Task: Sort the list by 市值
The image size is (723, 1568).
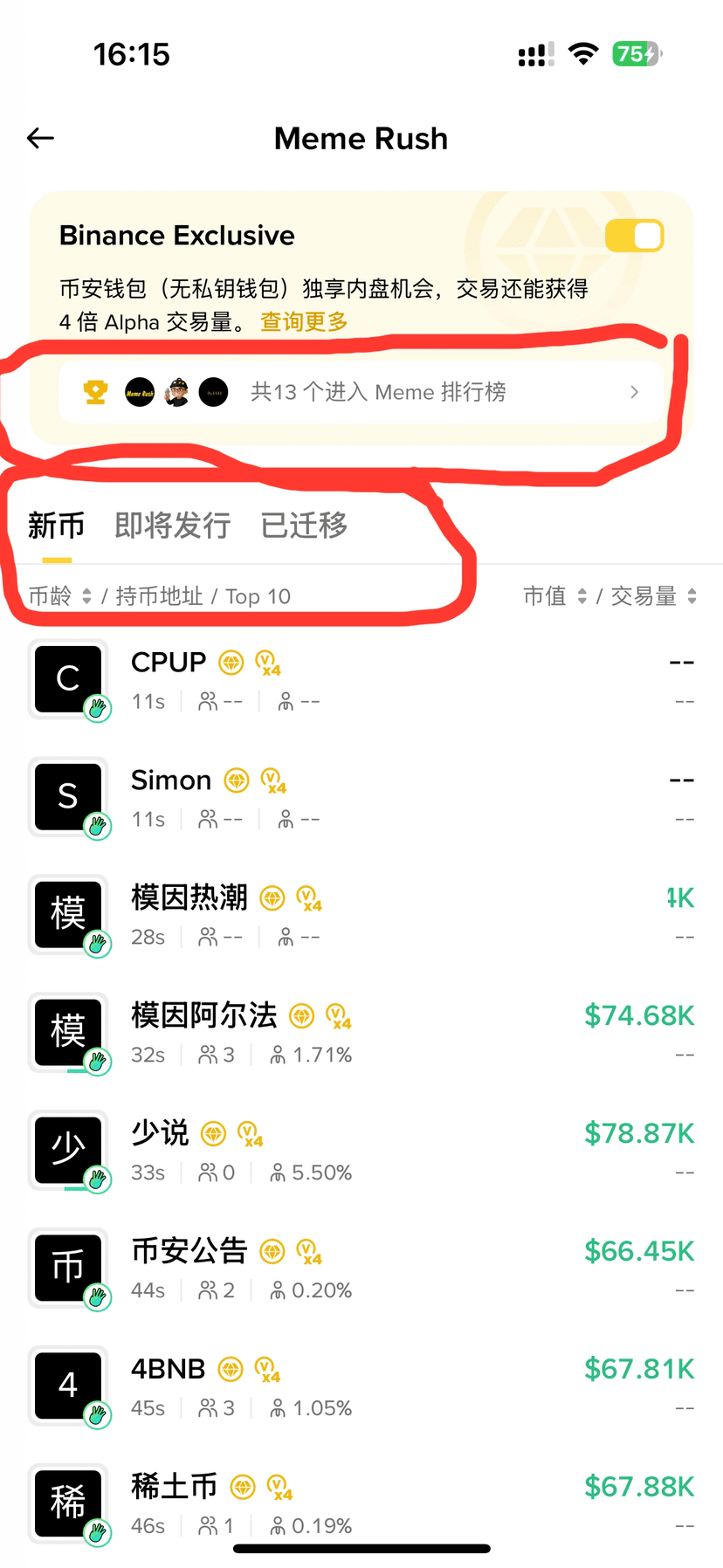Action: pos(554,596)
